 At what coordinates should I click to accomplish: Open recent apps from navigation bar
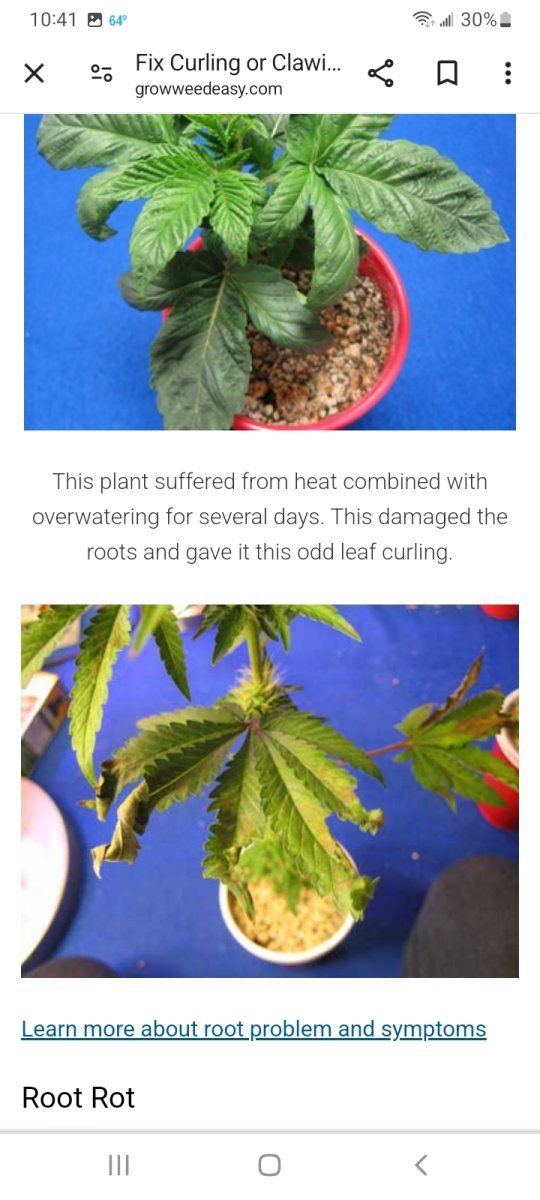118,1164
